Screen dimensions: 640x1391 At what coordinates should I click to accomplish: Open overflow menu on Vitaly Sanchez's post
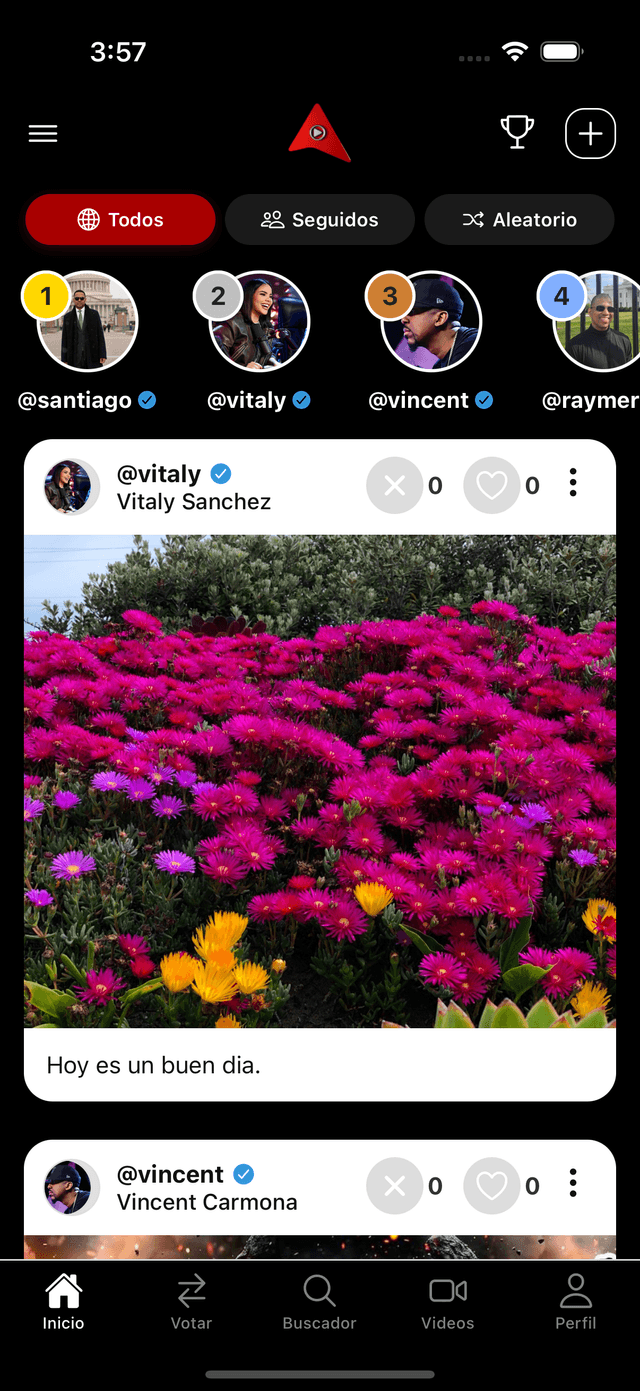click(x=573, y=483)
